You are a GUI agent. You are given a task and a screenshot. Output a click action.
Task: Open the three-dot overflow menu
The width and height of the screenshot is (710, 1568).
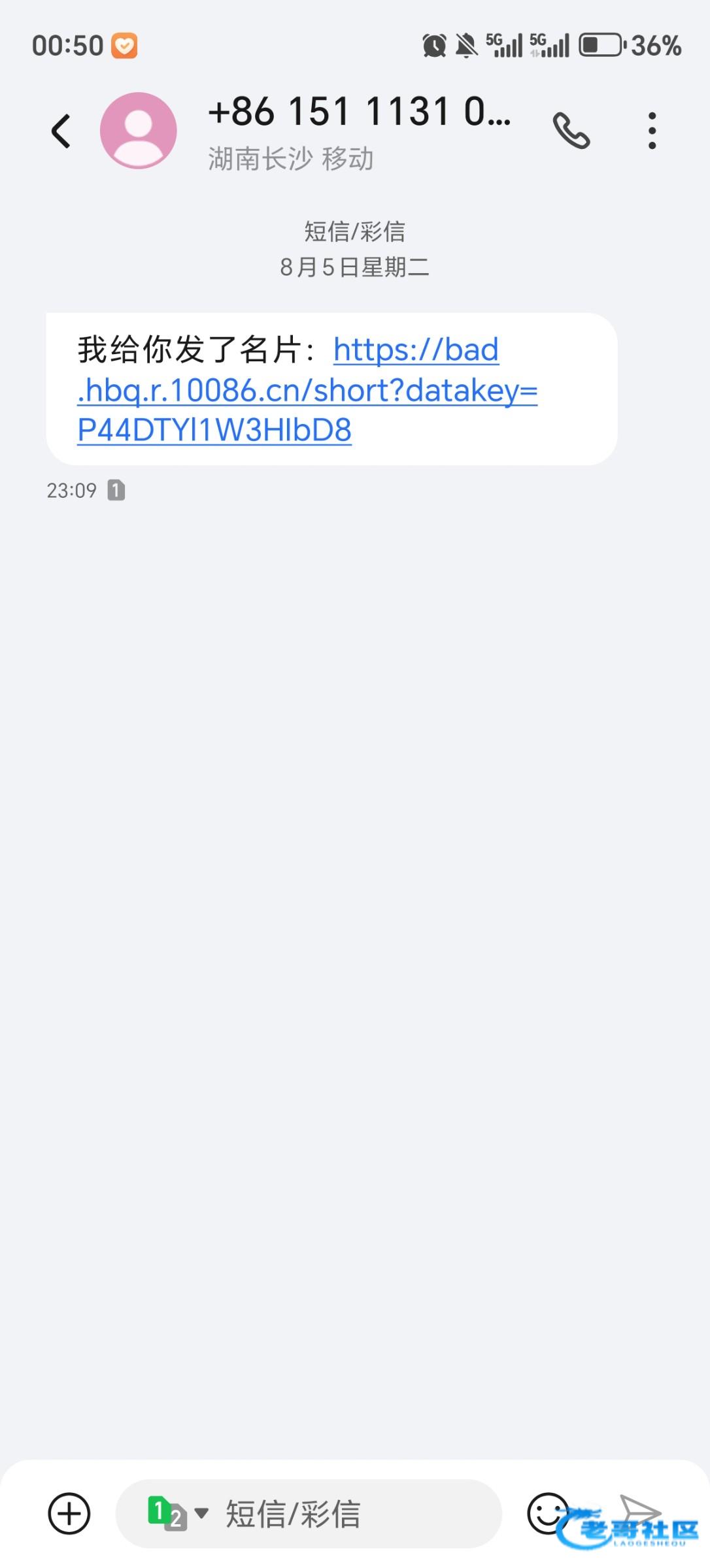pos(652,131)
